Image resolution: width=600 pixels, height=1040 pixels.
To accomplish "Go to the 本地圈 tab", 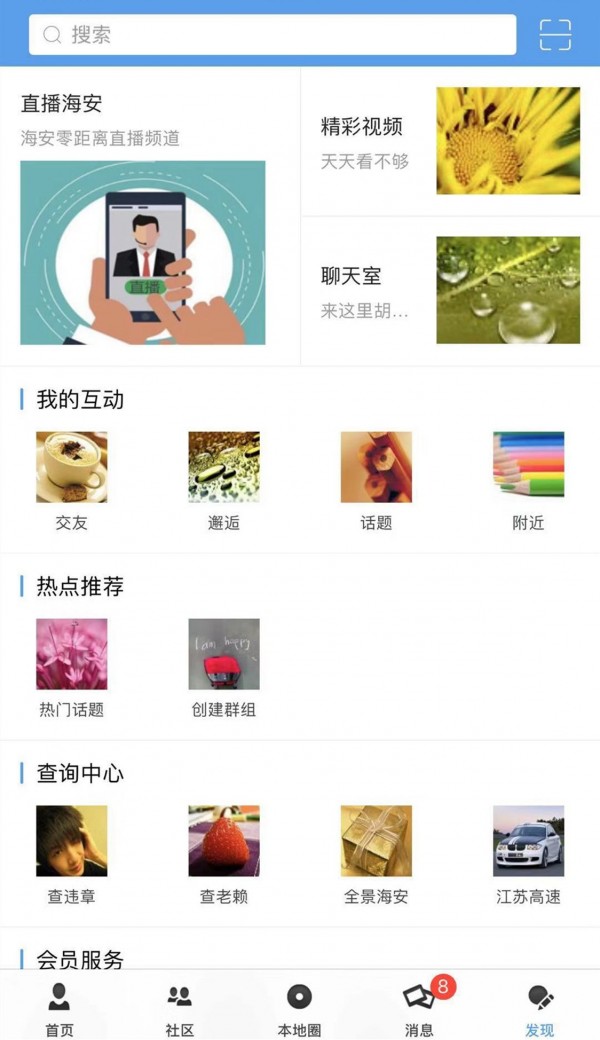I will click(x=299, y=1008).
